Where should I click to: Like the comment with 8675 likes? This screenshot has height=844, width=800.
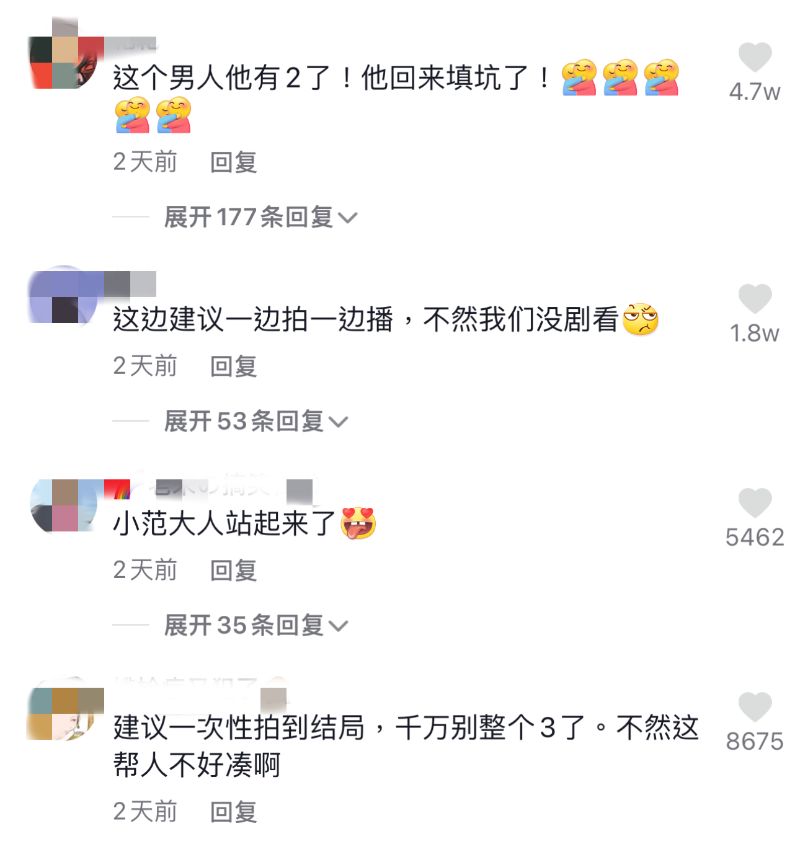tap(755, 707)
